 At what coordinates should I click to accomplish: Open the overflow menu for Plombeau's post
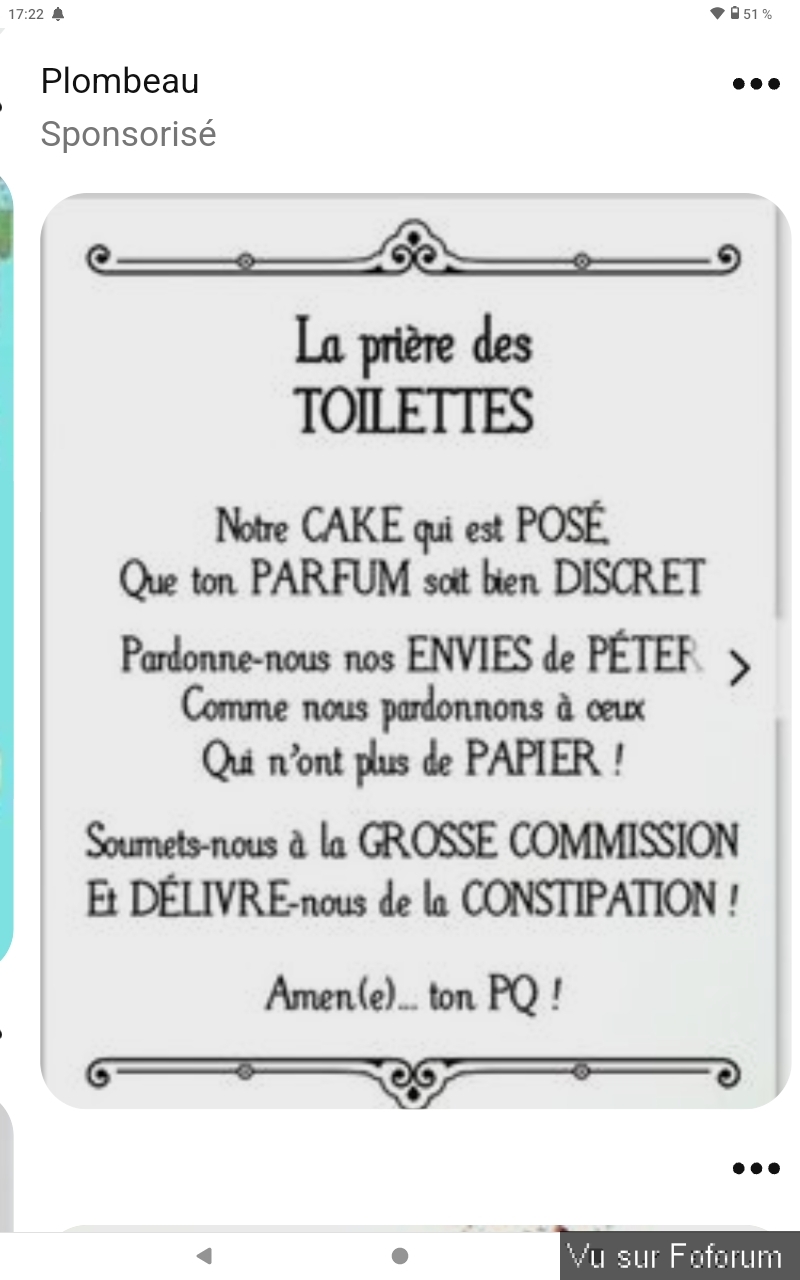pos(755,84)
